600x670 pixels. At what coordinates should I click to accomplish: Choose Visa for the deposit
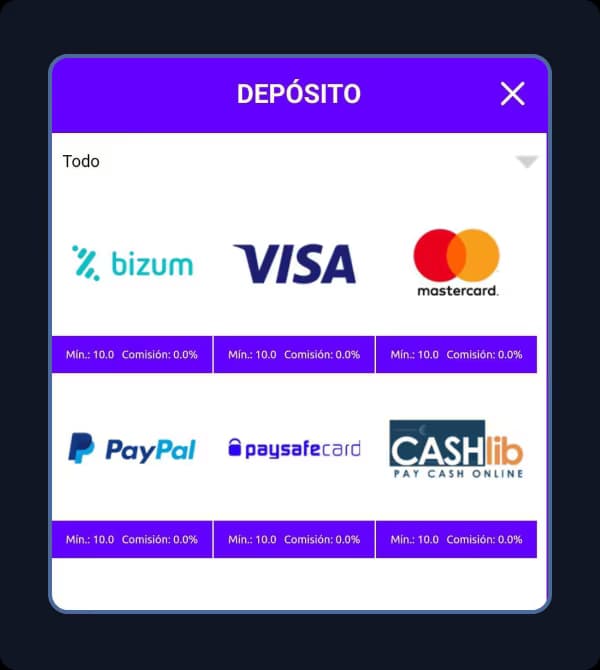294,264
